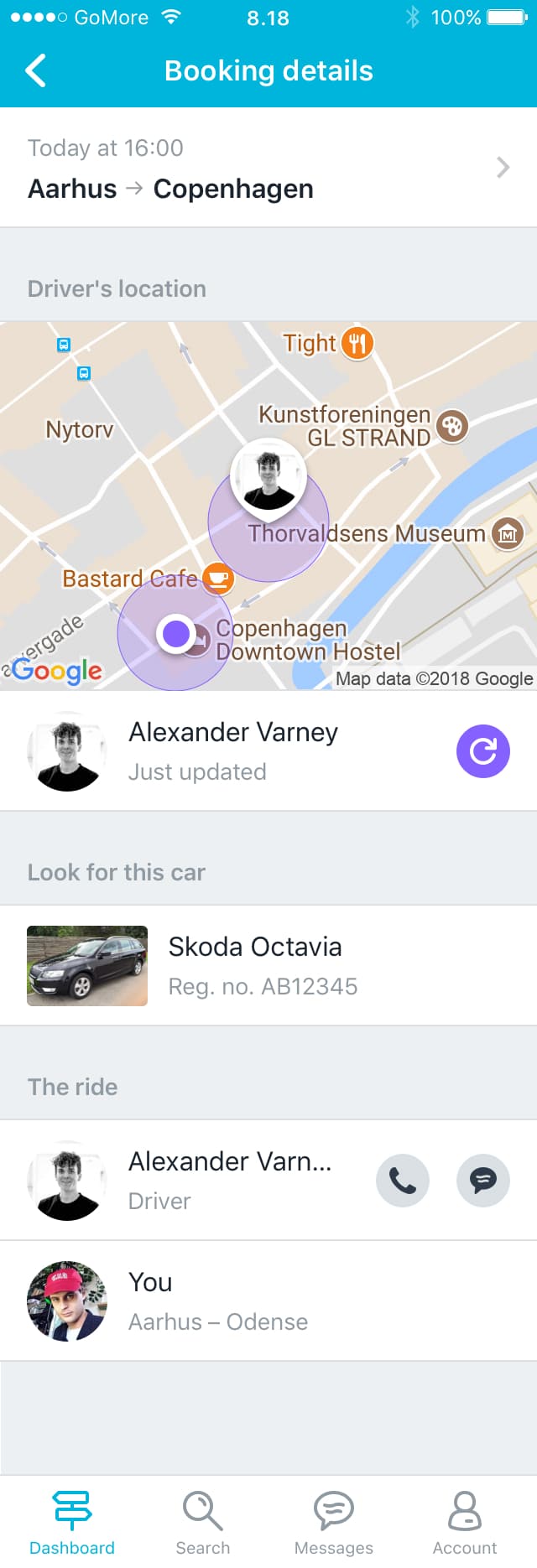Viewport: 537px width, 1568px height.
Task: Open your passenger row Aarhus – Odense
Action: [x=268, y=1301]
